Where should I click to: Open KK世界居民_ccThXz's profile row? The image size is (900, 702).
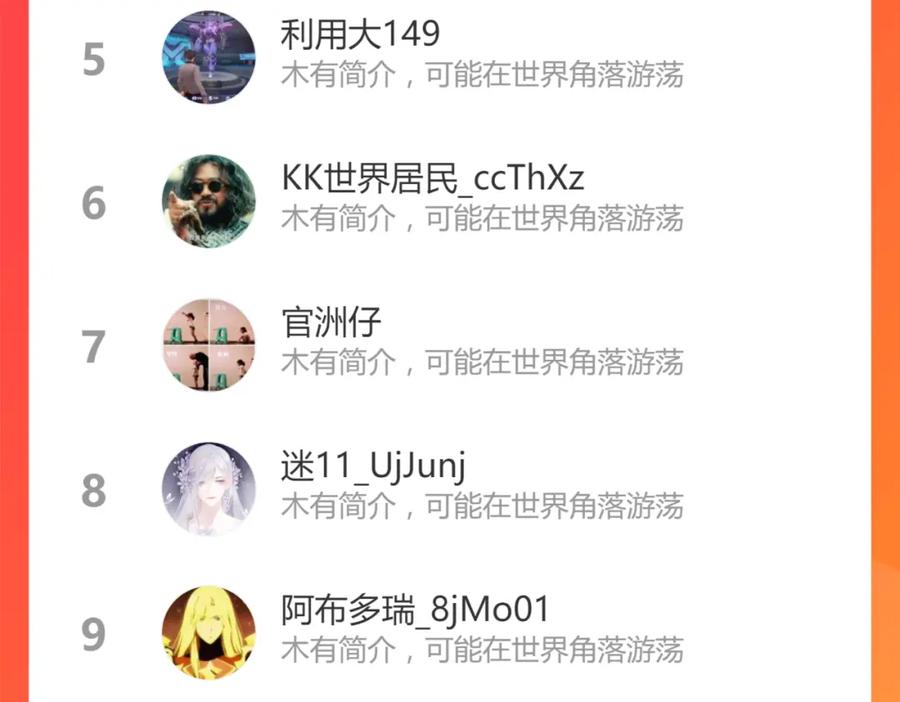449,201
